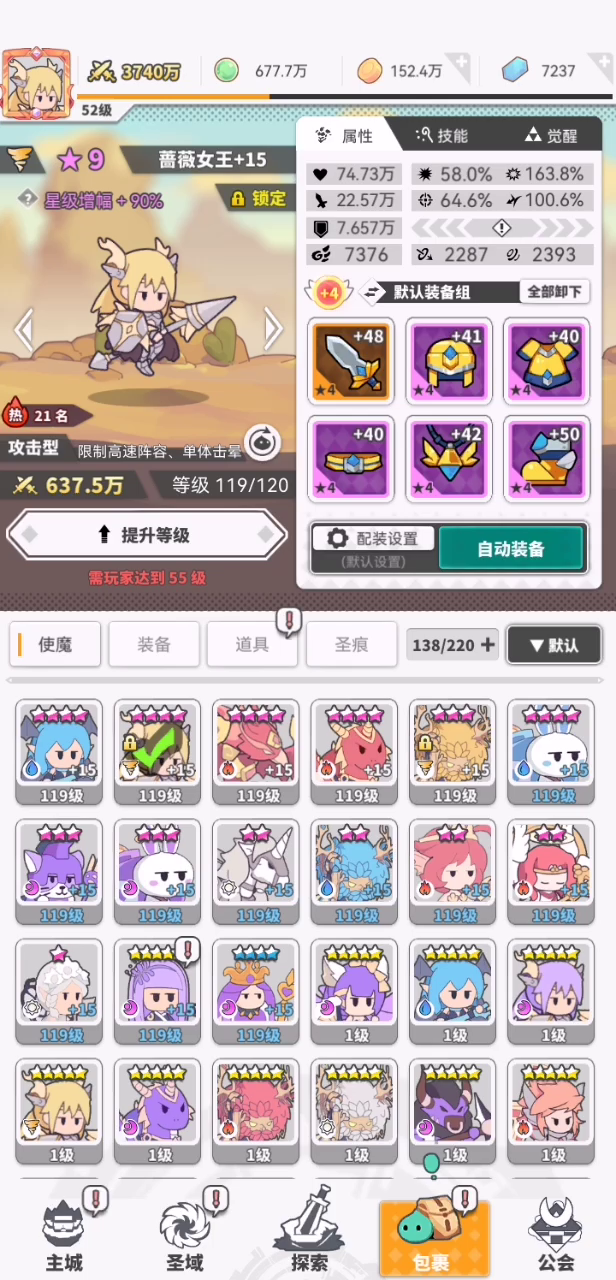Open the 默认 sort dropdown
Screen dimensions: 616x1280
tap(554, 645)
